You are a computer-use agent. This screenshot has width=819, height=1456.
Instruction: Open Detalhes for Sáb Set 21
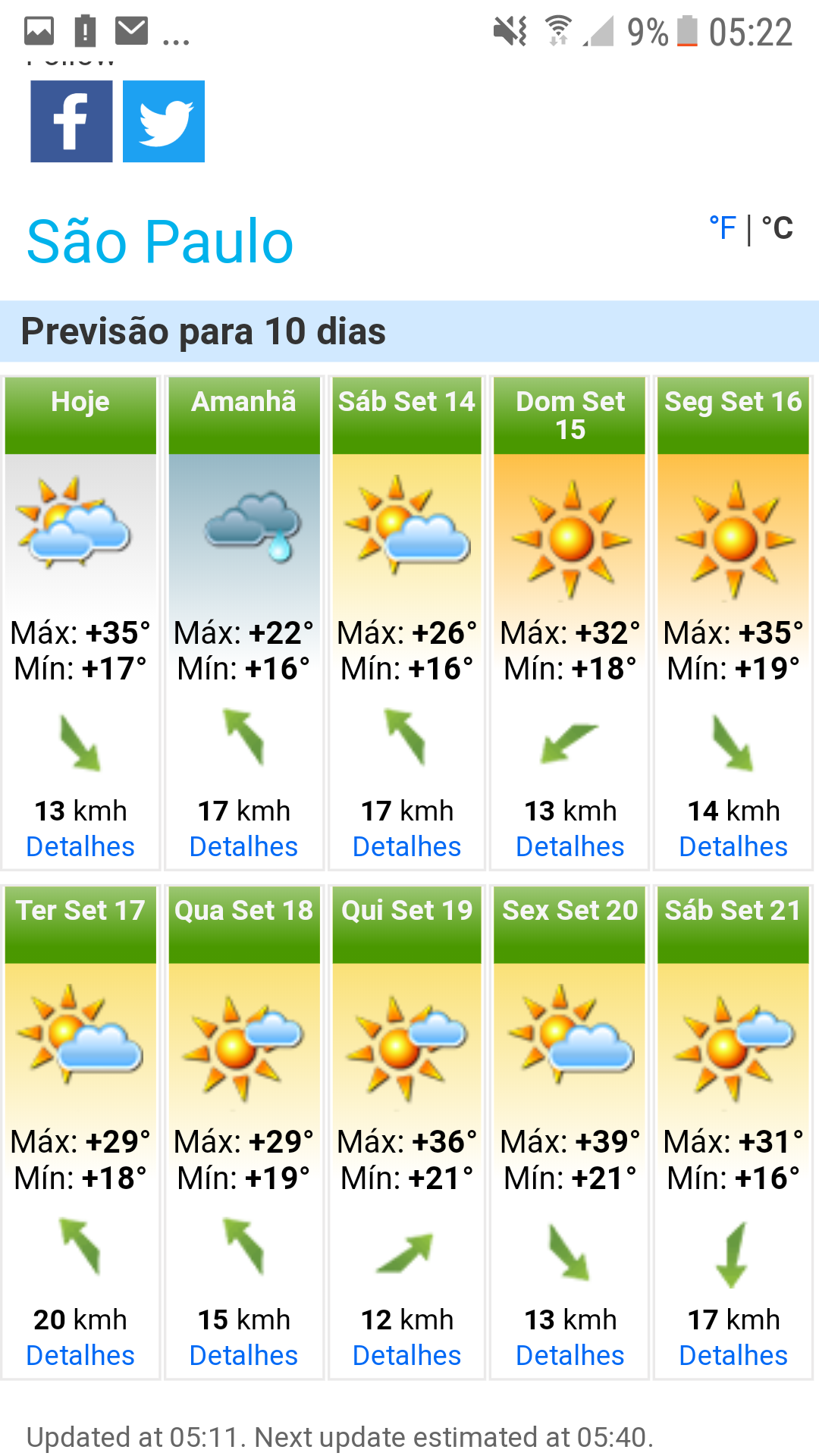click(733, 1355)
